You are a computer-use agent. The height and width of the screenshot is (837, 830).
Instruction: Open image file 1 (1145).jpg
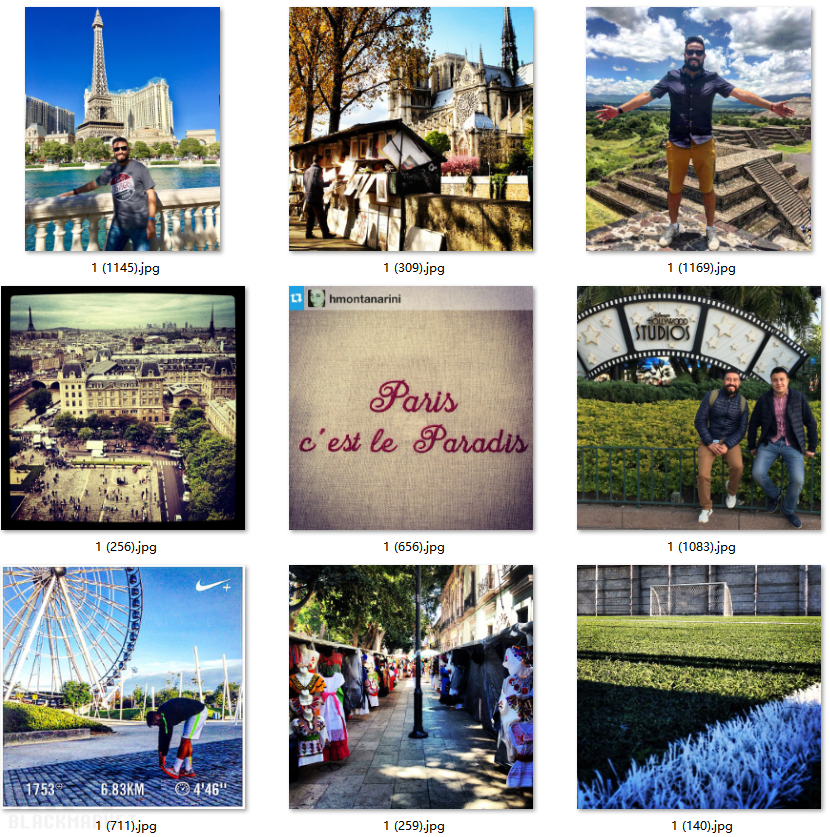coord(122,128)
